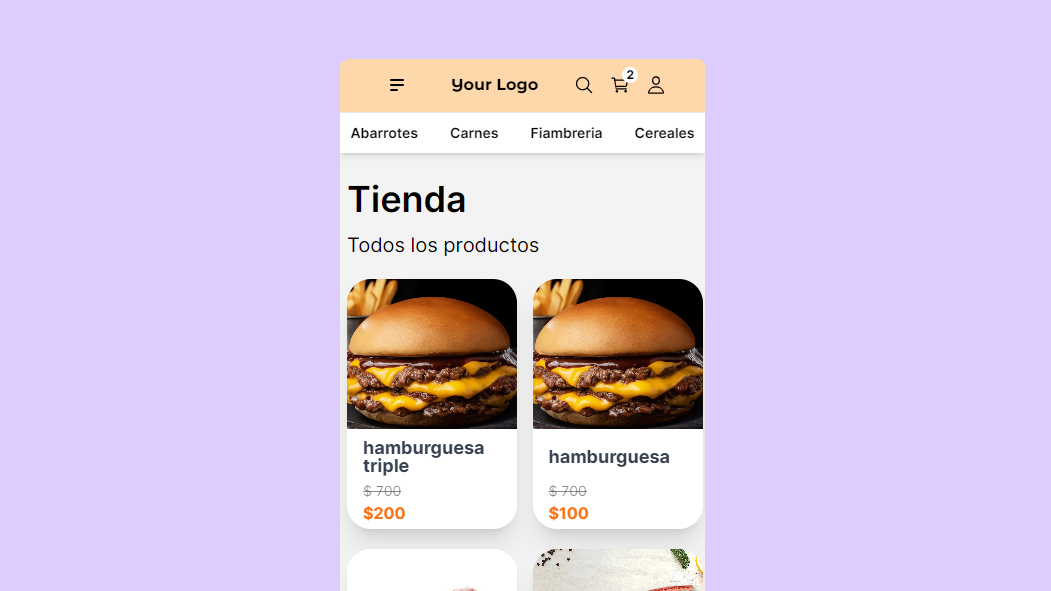Image resolution: width=1051 pixels, height=591 pixels.
Task: Open the $100 hamburguesa product card
Action: point(618,403)
